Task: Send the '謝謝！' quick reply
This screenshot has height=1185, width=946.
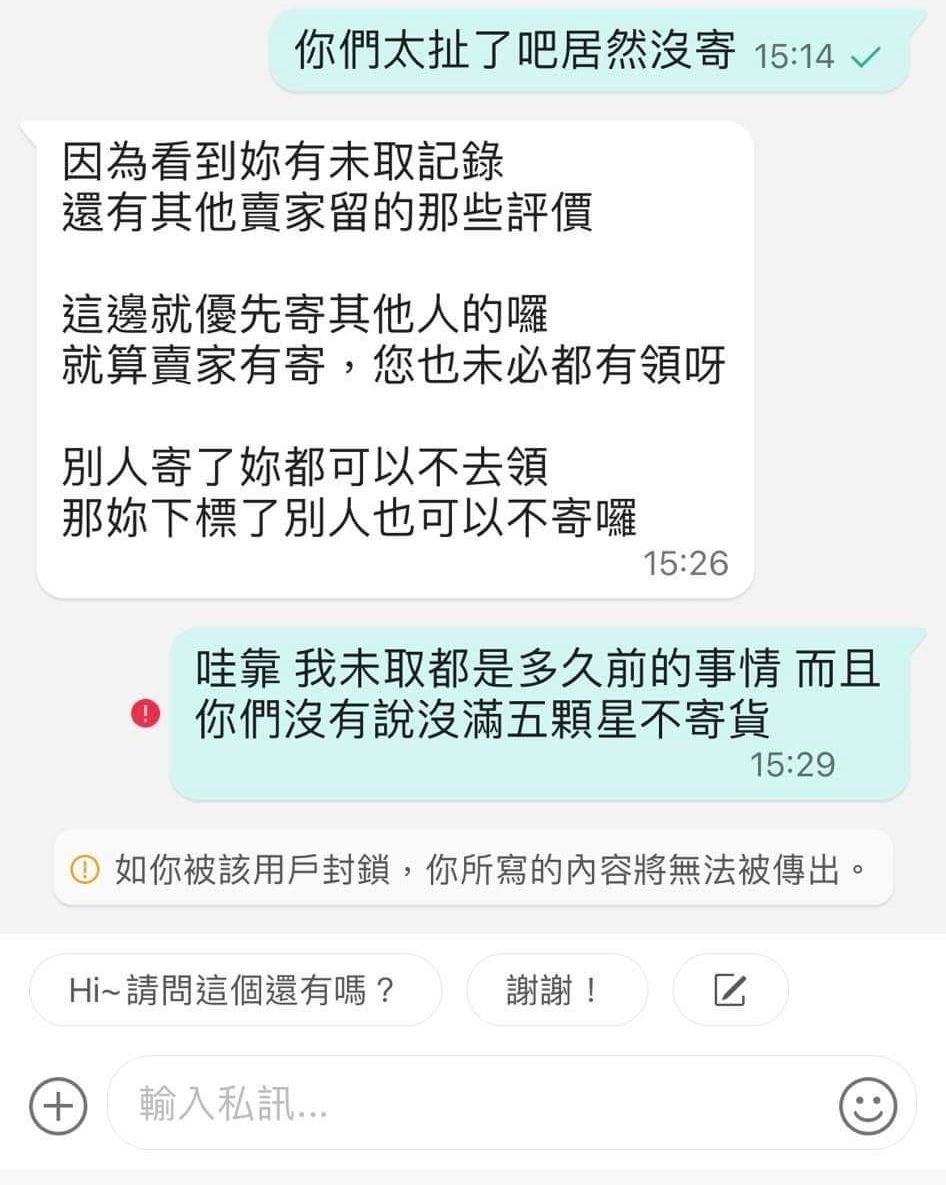Action: [556, 990]
